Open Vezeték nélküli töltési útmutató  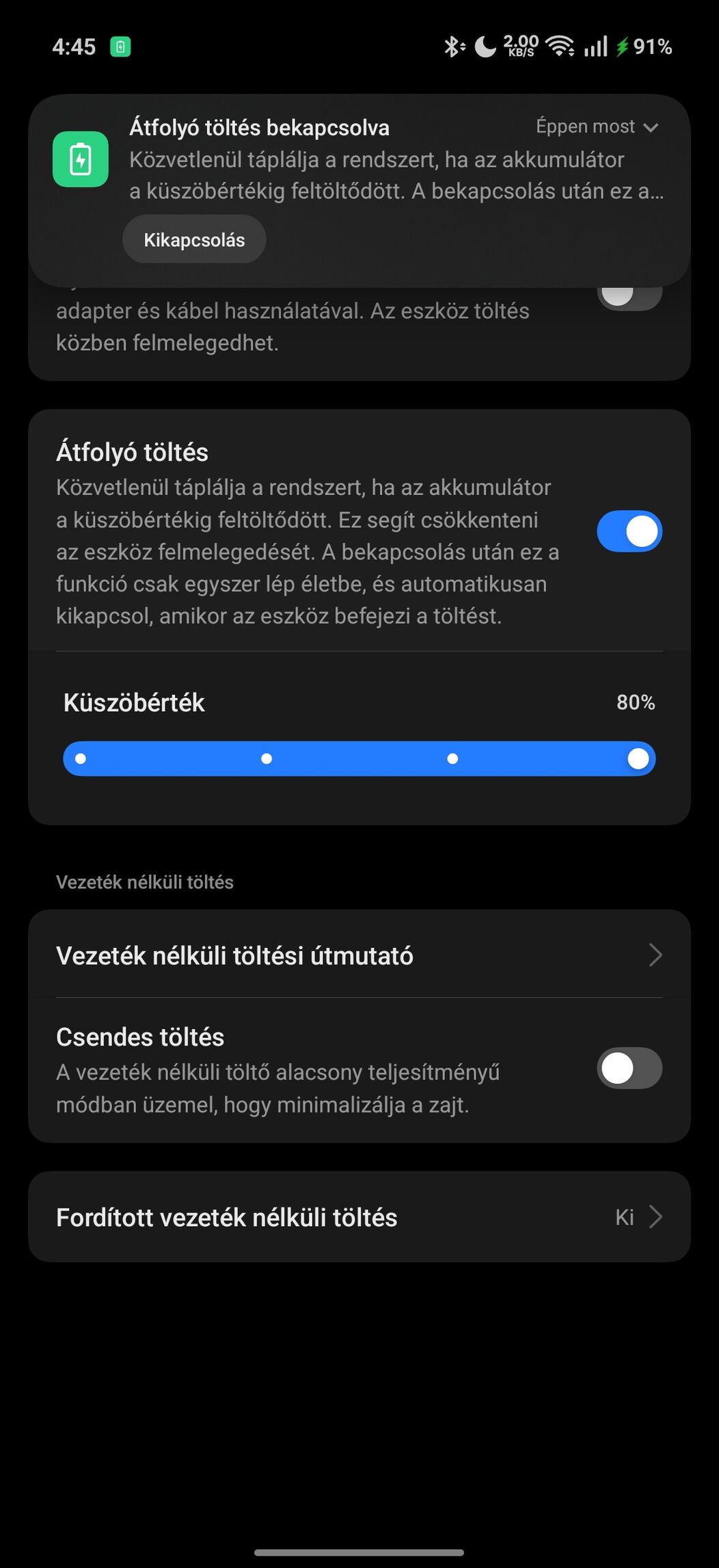[359, 955]
